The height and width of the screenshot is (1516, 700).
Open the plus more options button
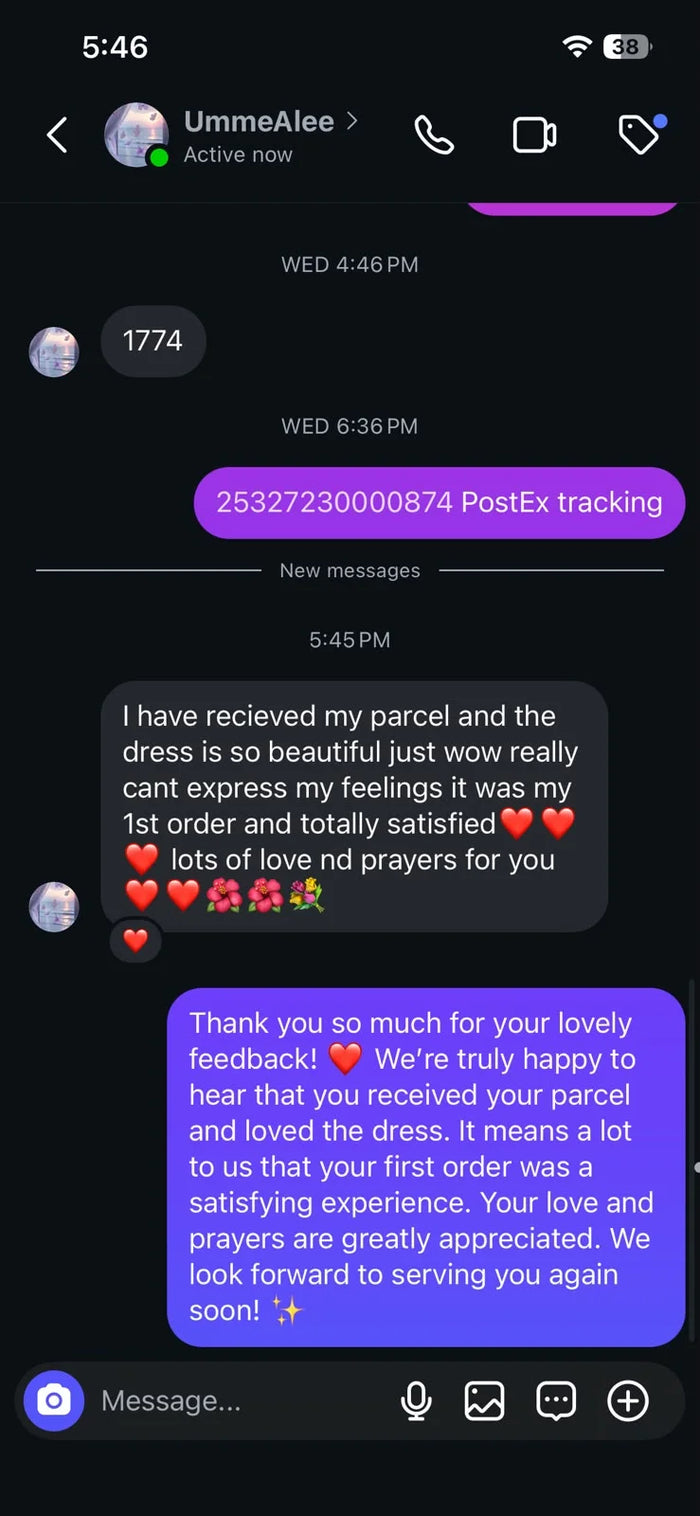tap(628, 1401)
